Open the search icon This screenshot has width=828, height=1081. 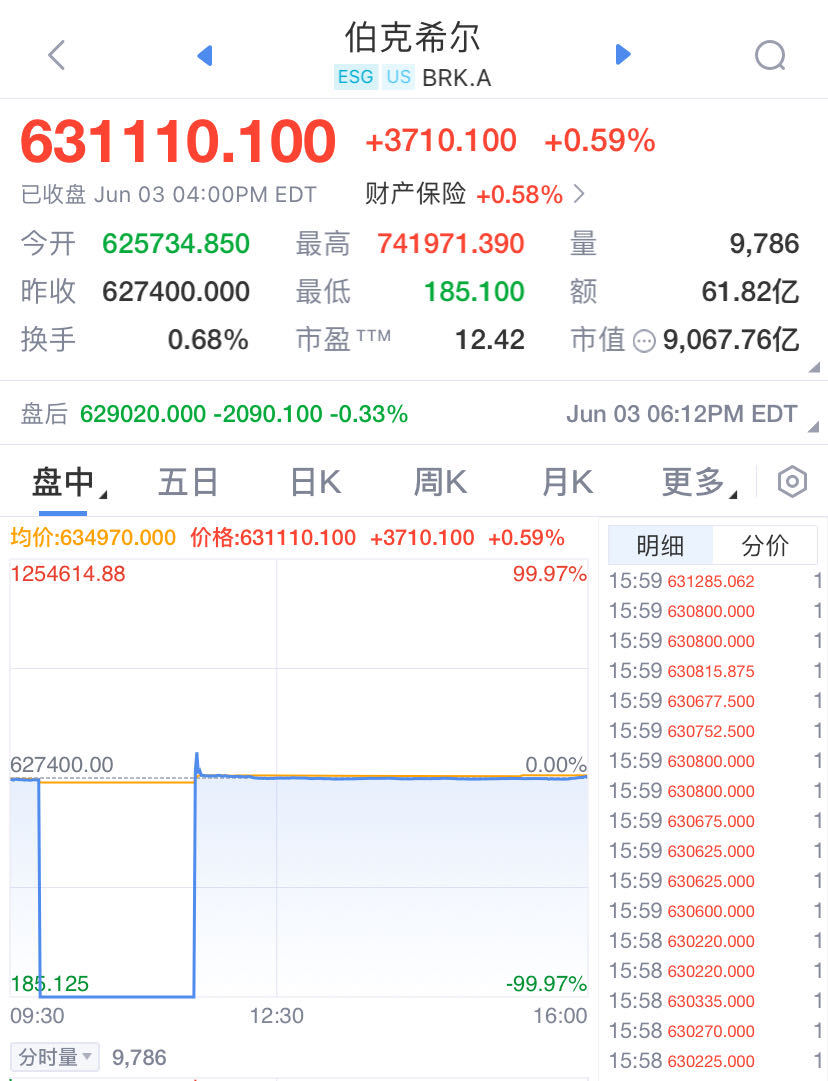tap(770, 55)
